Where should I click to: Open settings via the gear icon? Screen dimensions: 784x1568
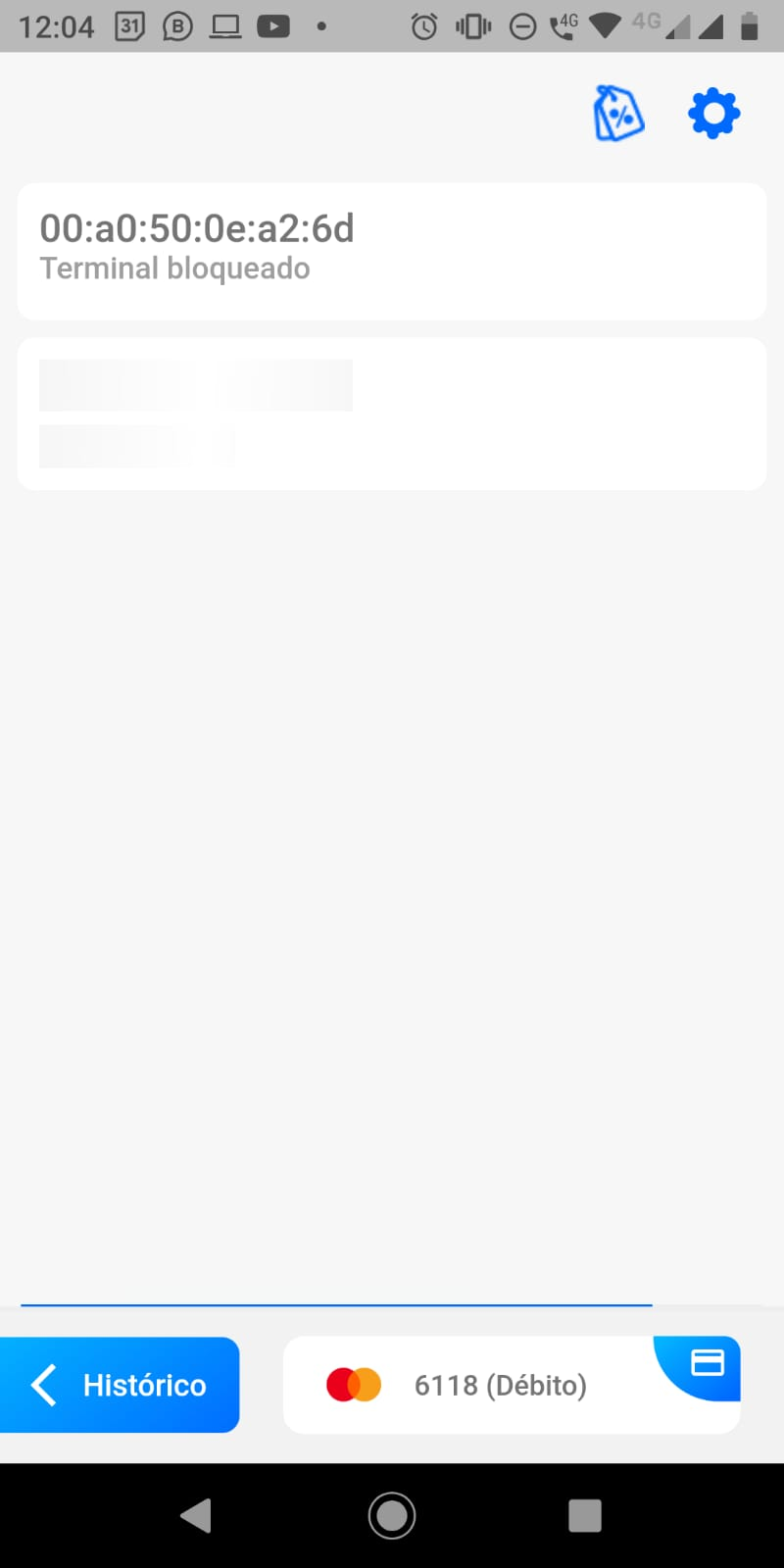click(714, 114)
